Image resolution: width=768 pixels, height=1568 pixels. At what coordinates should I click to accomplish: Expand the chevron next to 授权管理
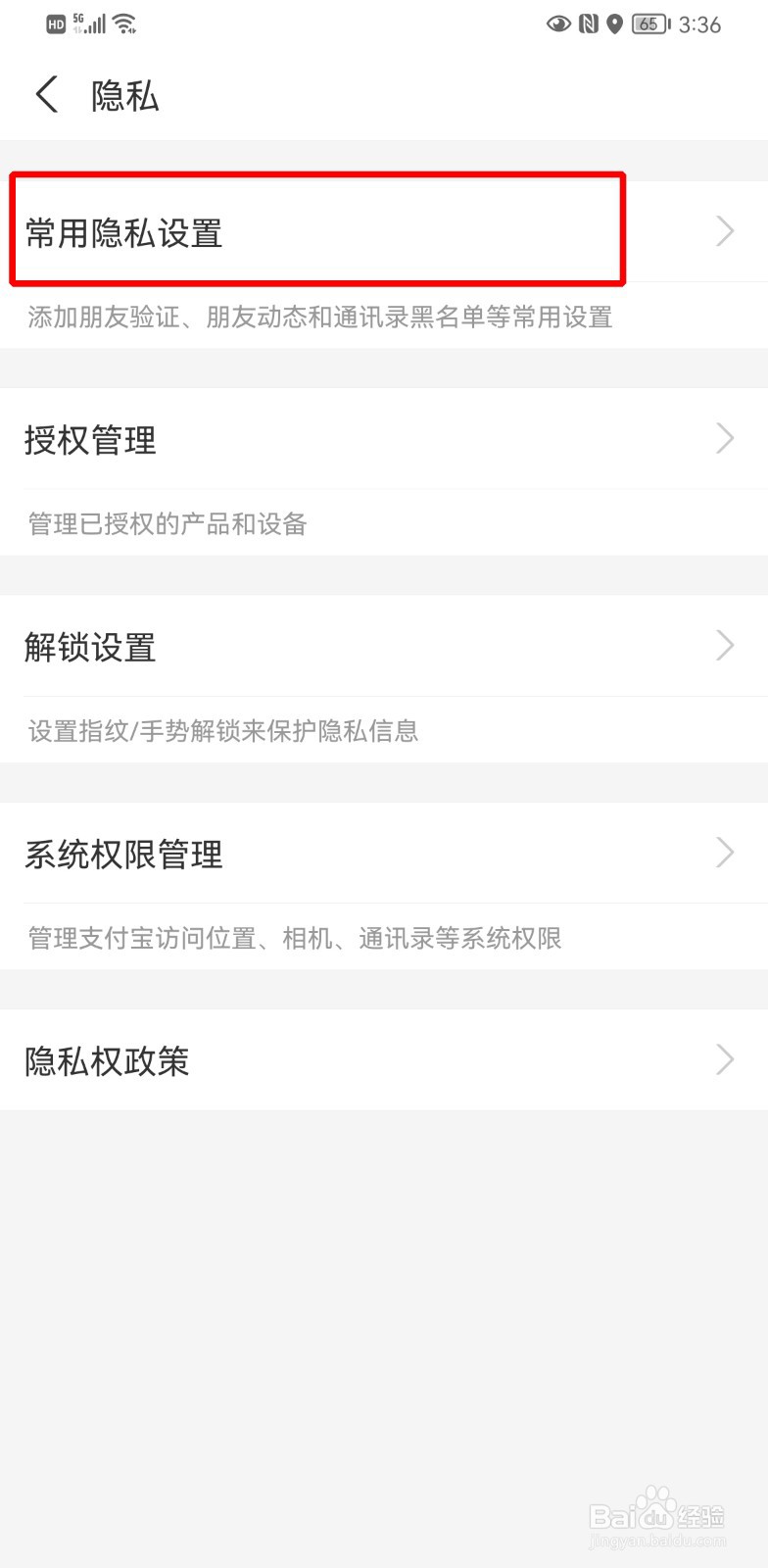[x=725, y=438]
